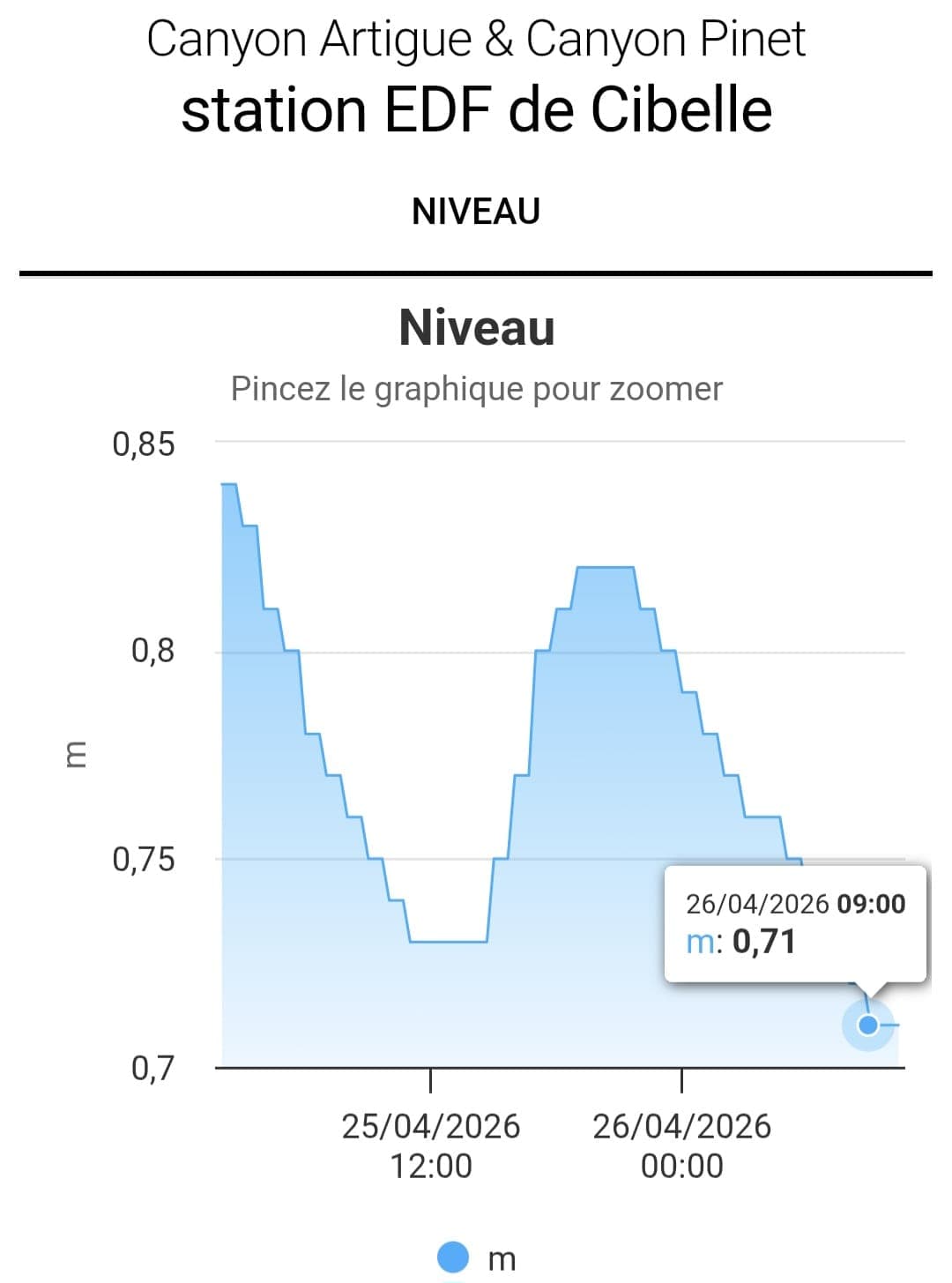Screen dimensions: 952x1283
Task: Tap the highlighted 09:00 data point
Action: point(868,1025)
